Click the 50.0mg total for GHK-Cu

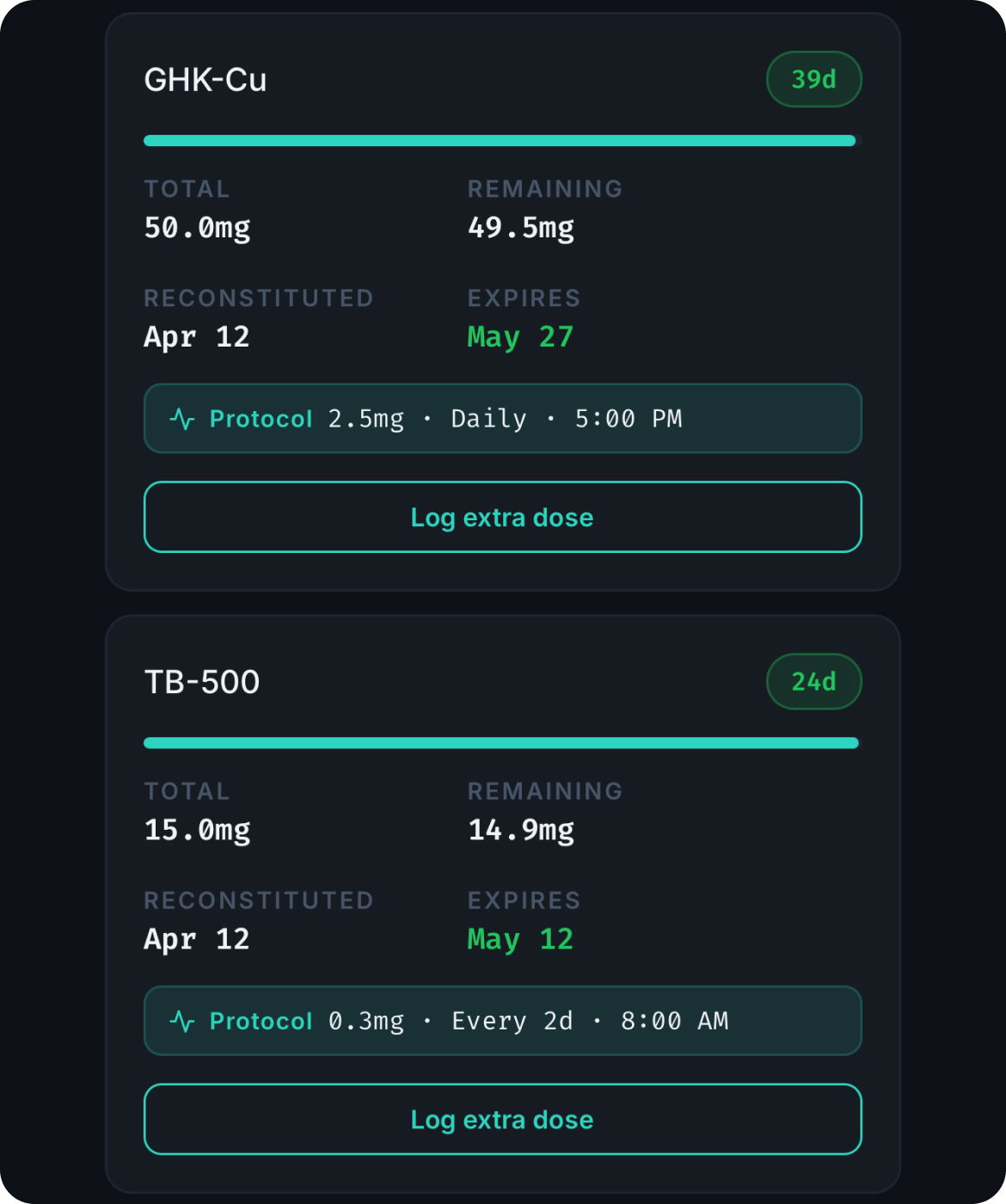pos(196,227)
